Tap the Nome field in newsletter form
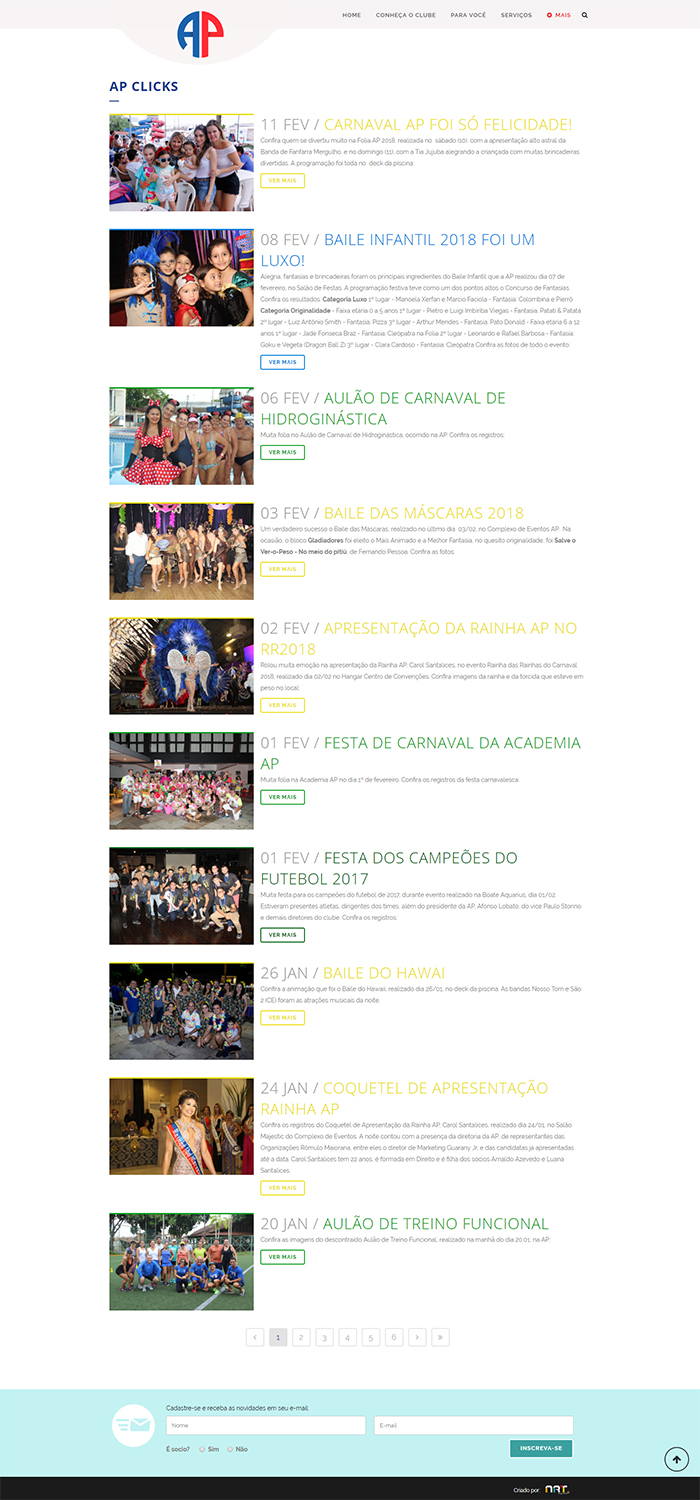The height and width of the screenshot is (1500, 700). pyautogui.click(x=266, y=1425)
